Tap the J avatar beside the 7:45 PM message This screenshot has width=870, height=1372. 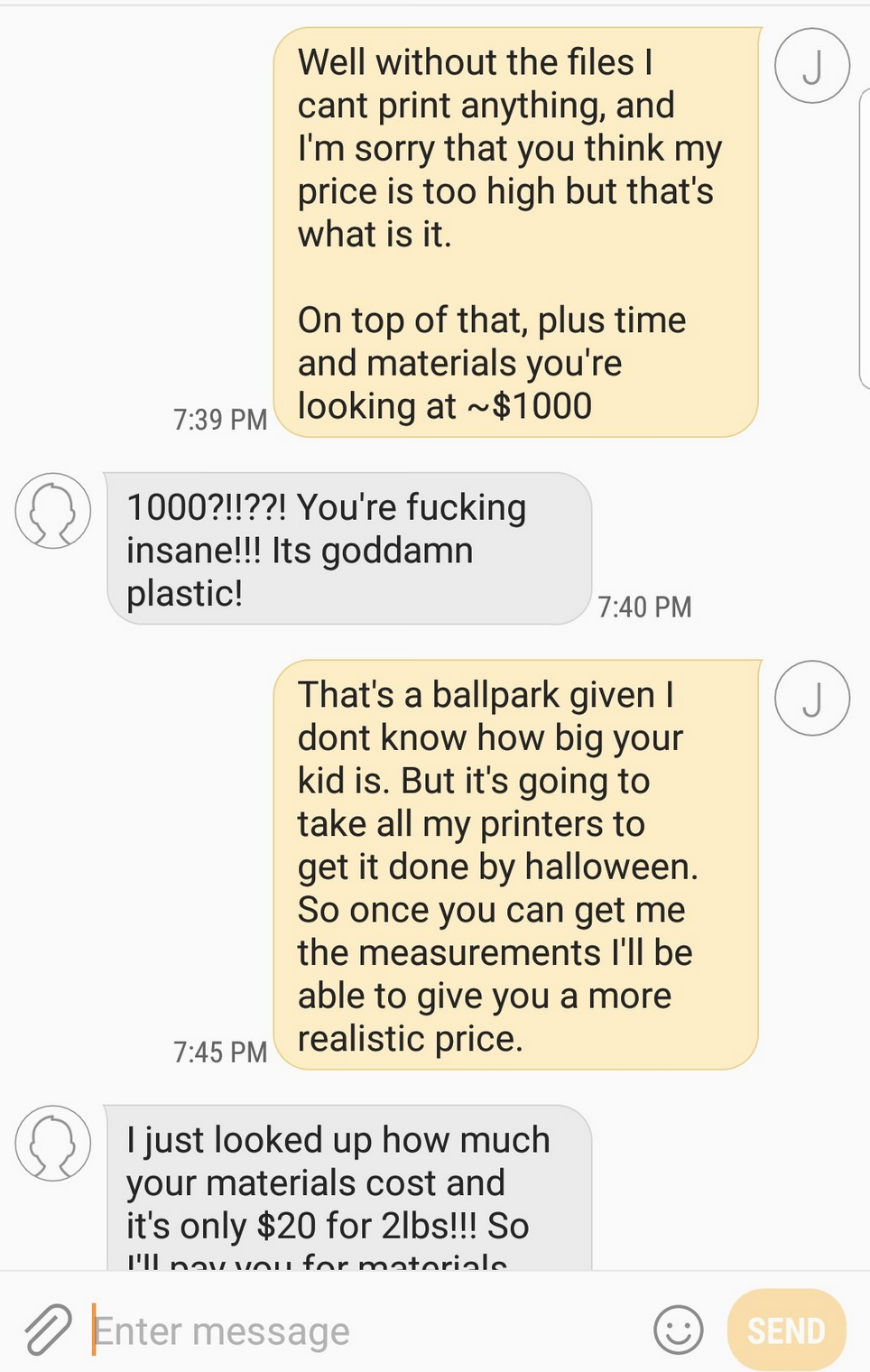click(x=812, y=698)
